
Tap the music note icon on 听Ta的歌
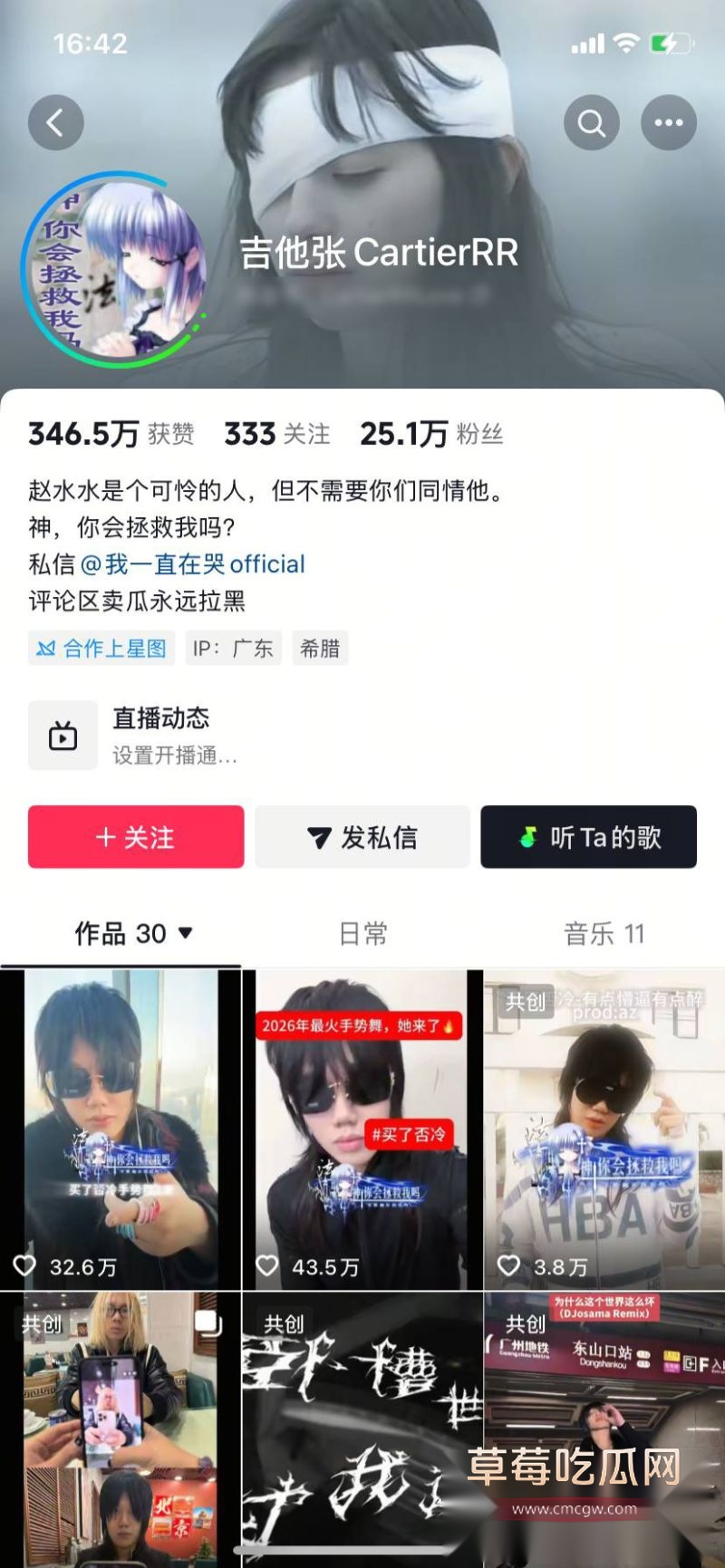527,838
